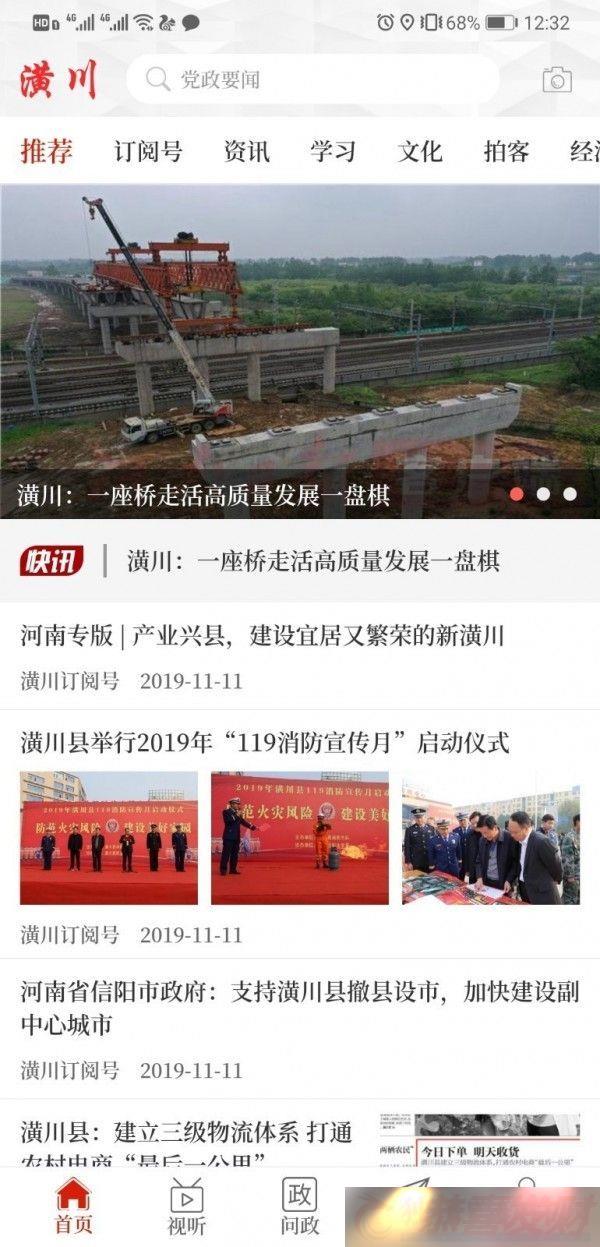The width and height of the screenshot is (600, 1247).
Task: Switch to the 订阅号 tab
Action: [148, 152]
